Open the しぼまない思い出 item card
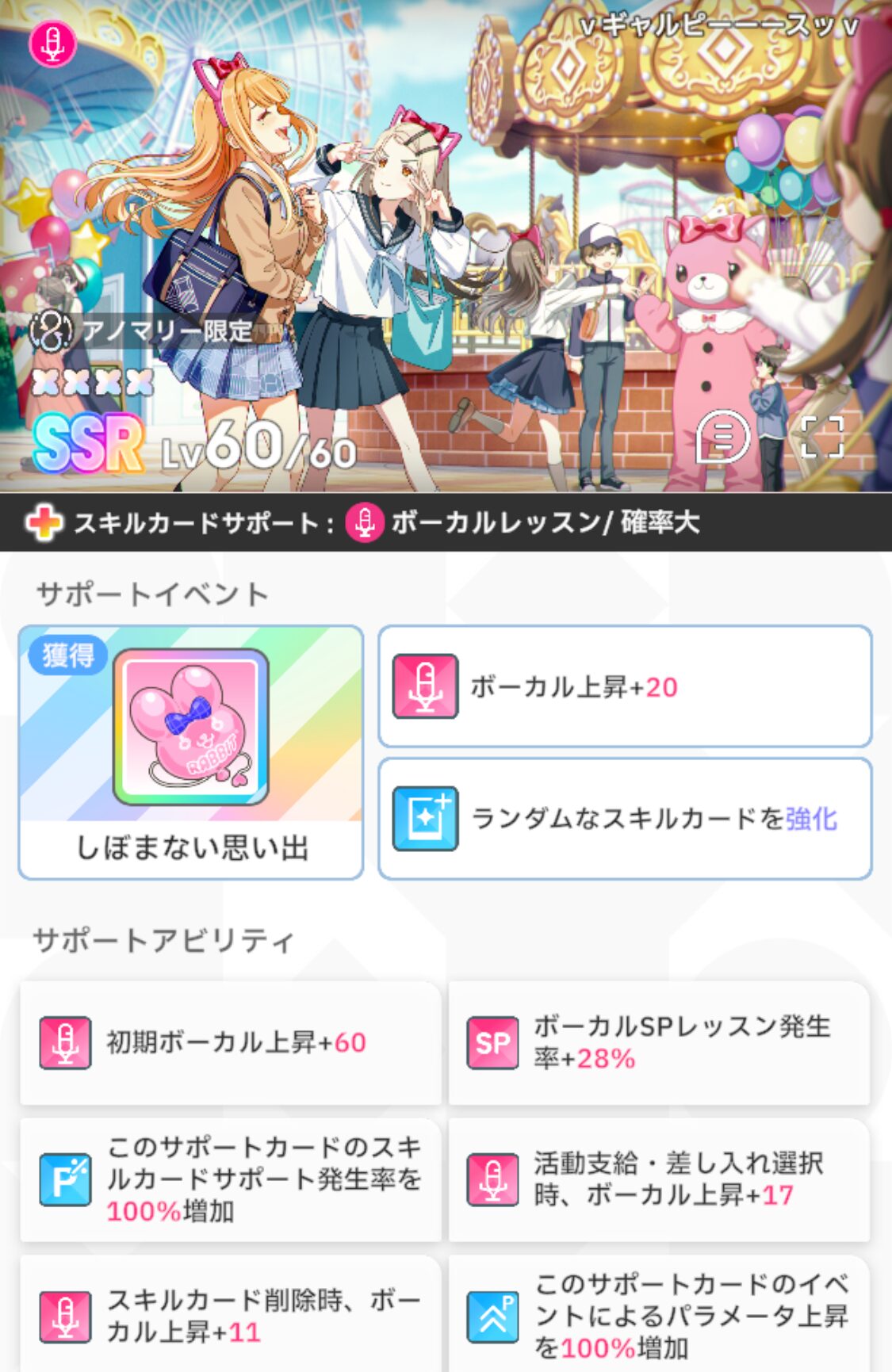 click(190, 751)
